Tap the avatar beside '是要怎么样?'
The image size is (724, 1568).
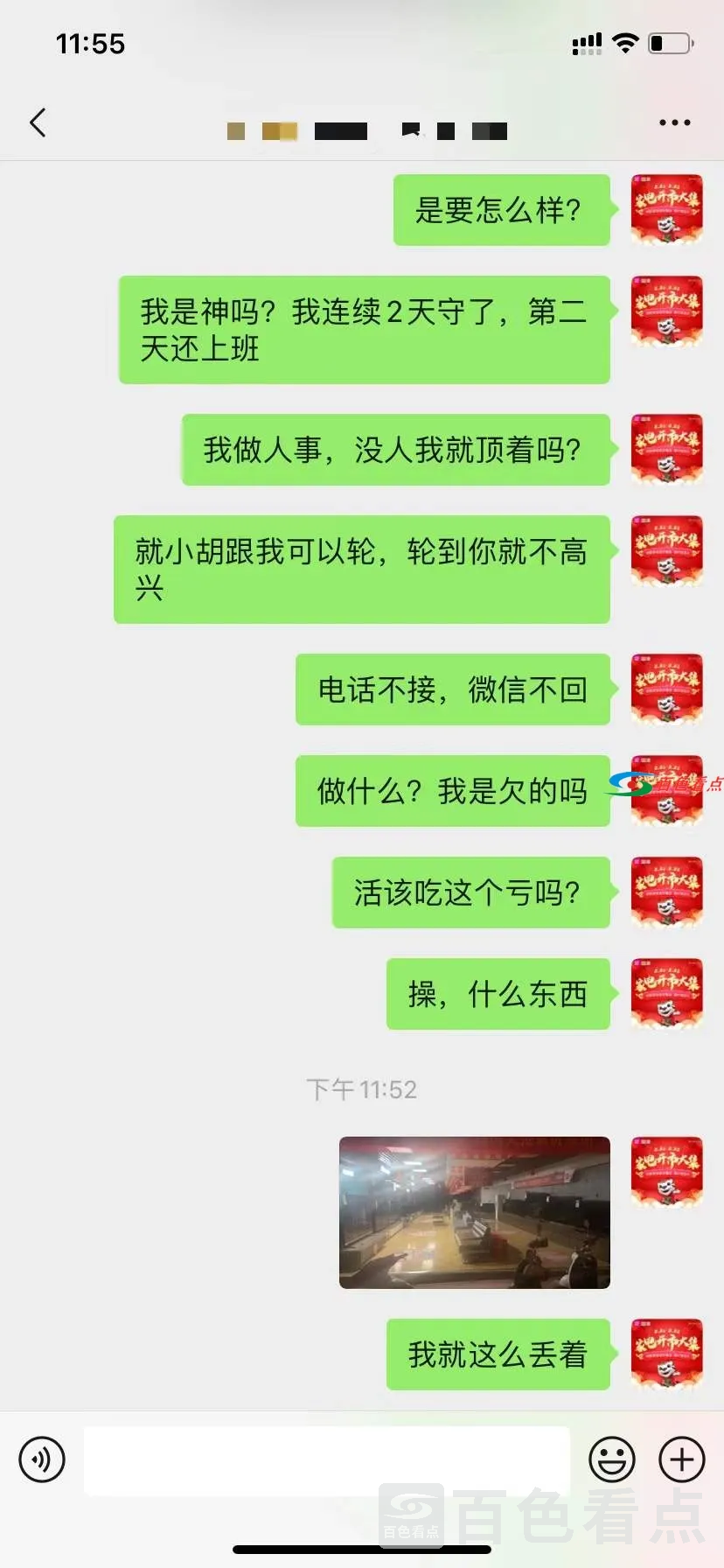pos(667,210)
